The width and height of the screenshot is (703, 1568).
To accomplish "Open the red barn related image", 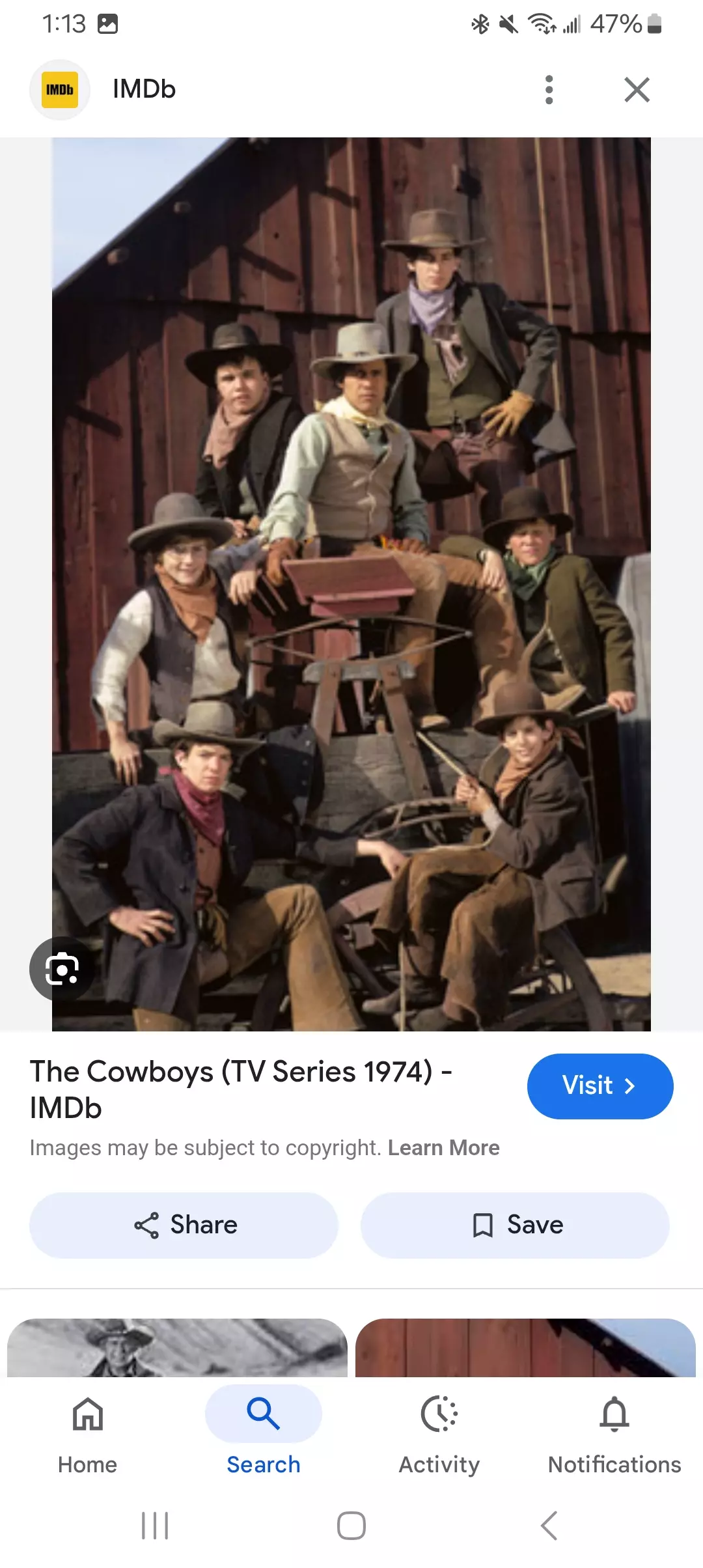I will (525, 1347).
